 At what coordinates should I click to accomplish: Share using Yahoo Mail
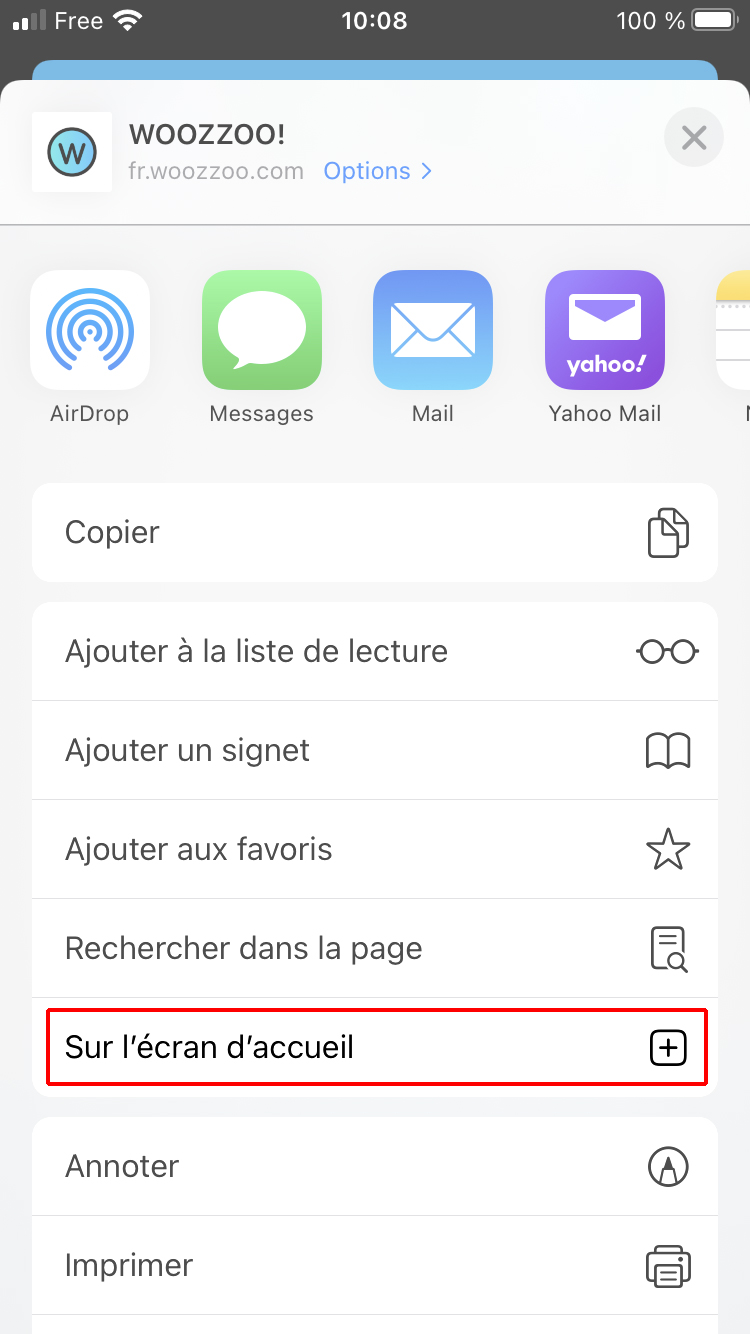pyautogui.click(x=605, y=330)
